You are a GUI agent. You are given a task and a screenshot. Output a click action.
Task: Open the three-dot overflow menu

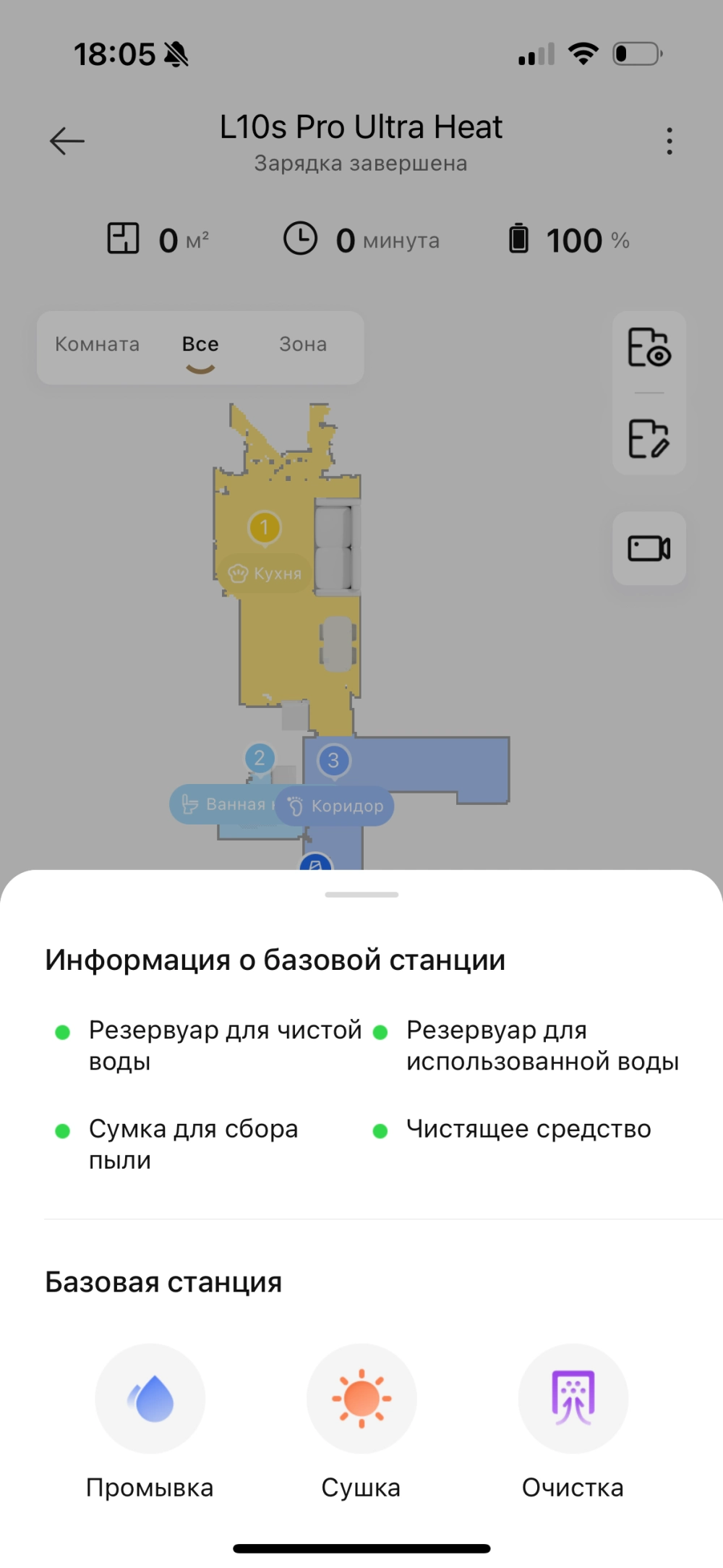click(x=669, y=141)
